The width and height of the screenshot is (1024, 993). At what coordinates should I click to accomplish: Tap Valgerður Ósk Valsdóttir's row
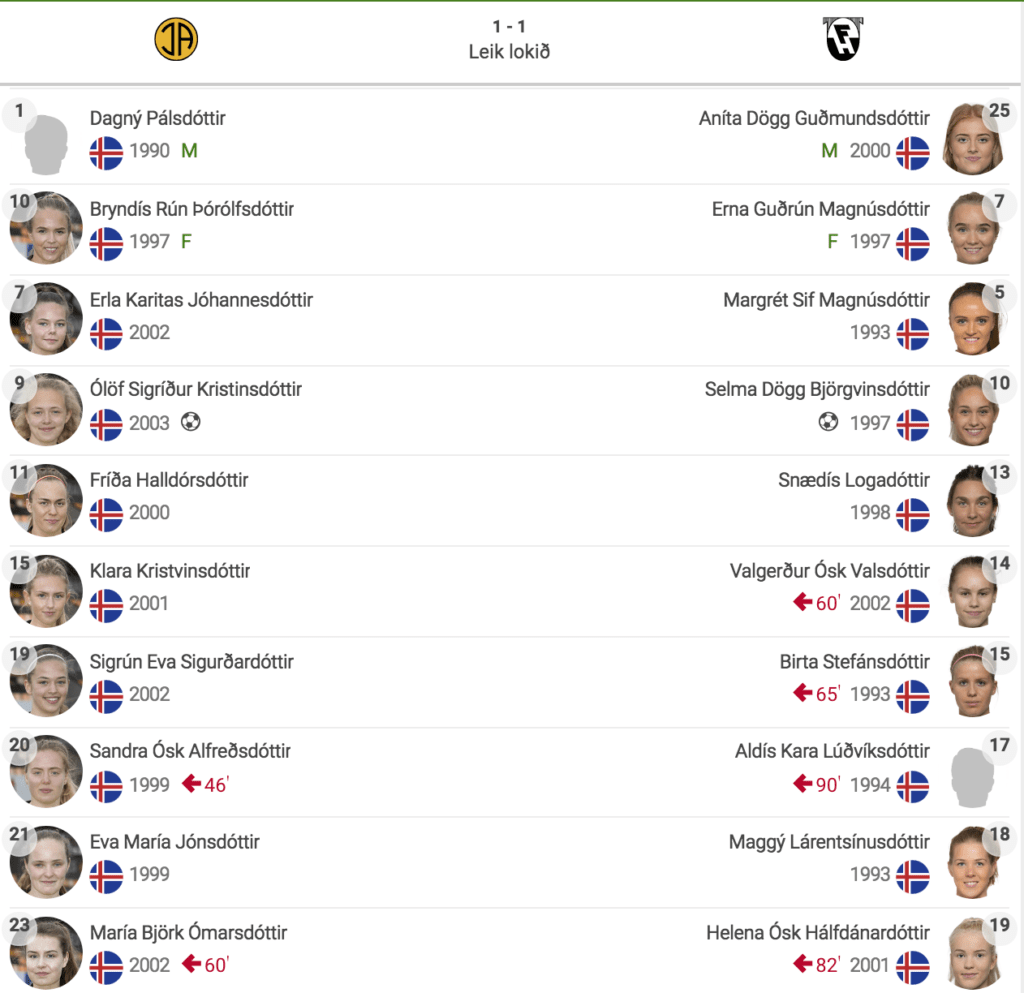pyautogui.click(x=829, y=571)
